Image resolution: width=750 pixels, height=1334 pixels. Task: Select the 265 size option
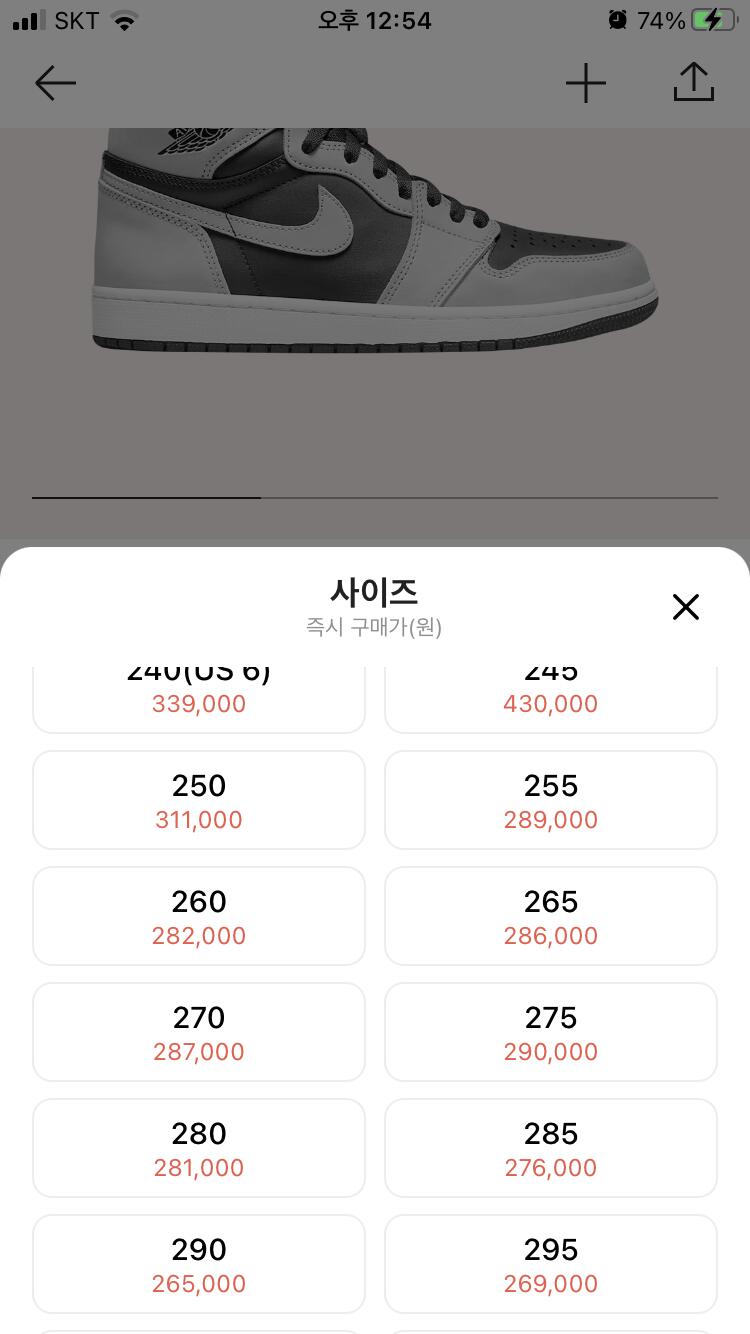click(550, 916)
